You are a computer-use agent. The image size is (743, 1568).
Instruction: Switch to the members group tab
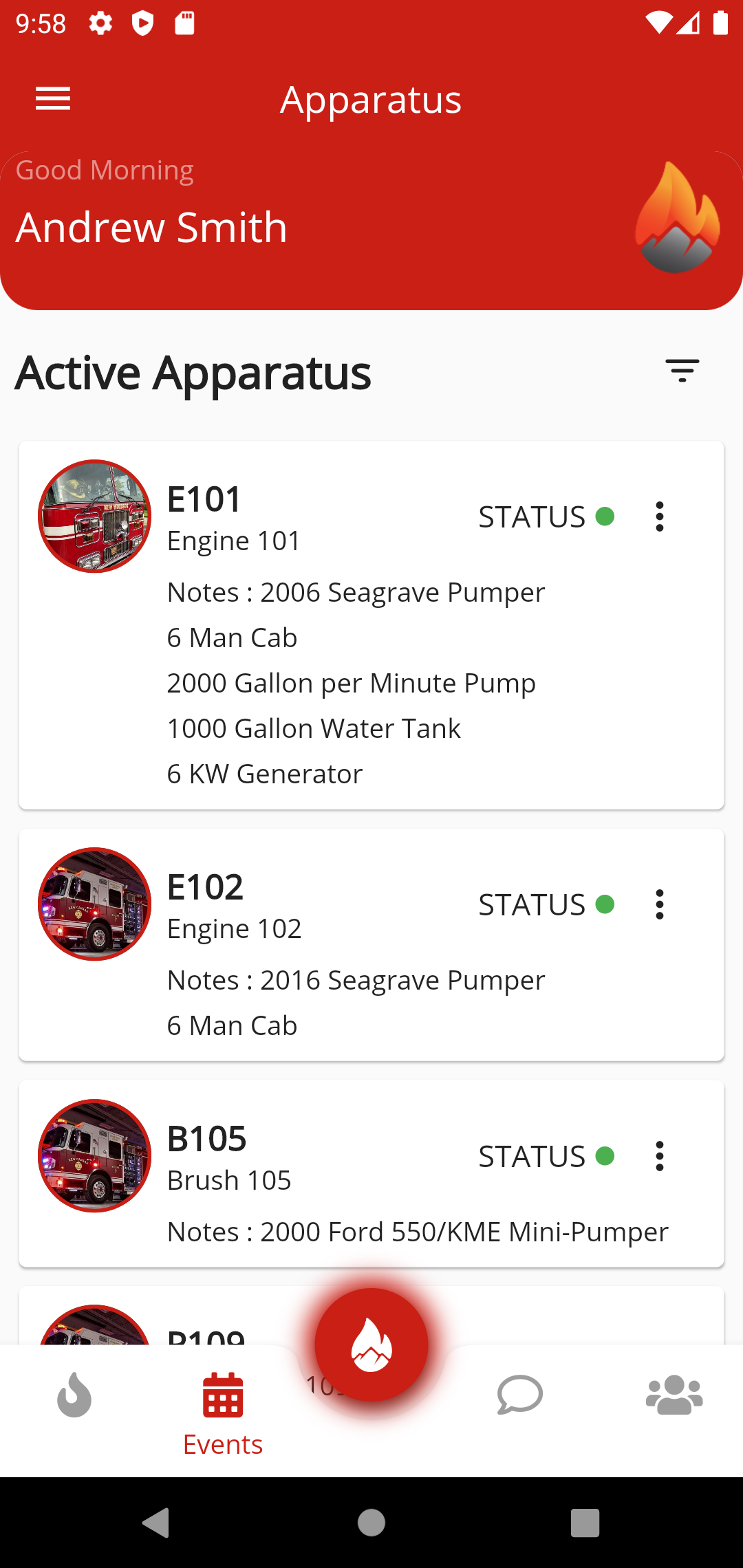click(674, 1395)
